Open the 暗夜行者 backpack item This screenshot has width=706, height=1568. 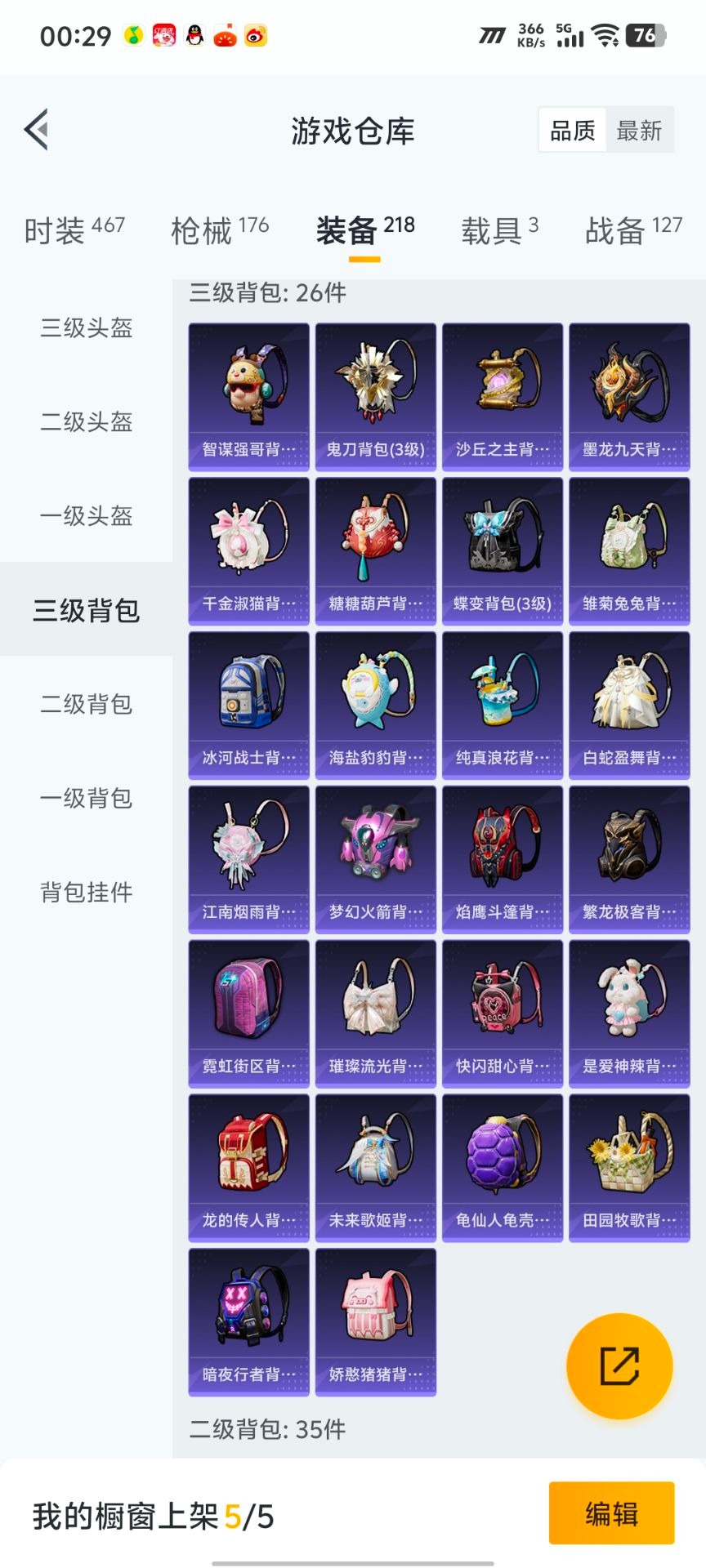coord(248,1321)
